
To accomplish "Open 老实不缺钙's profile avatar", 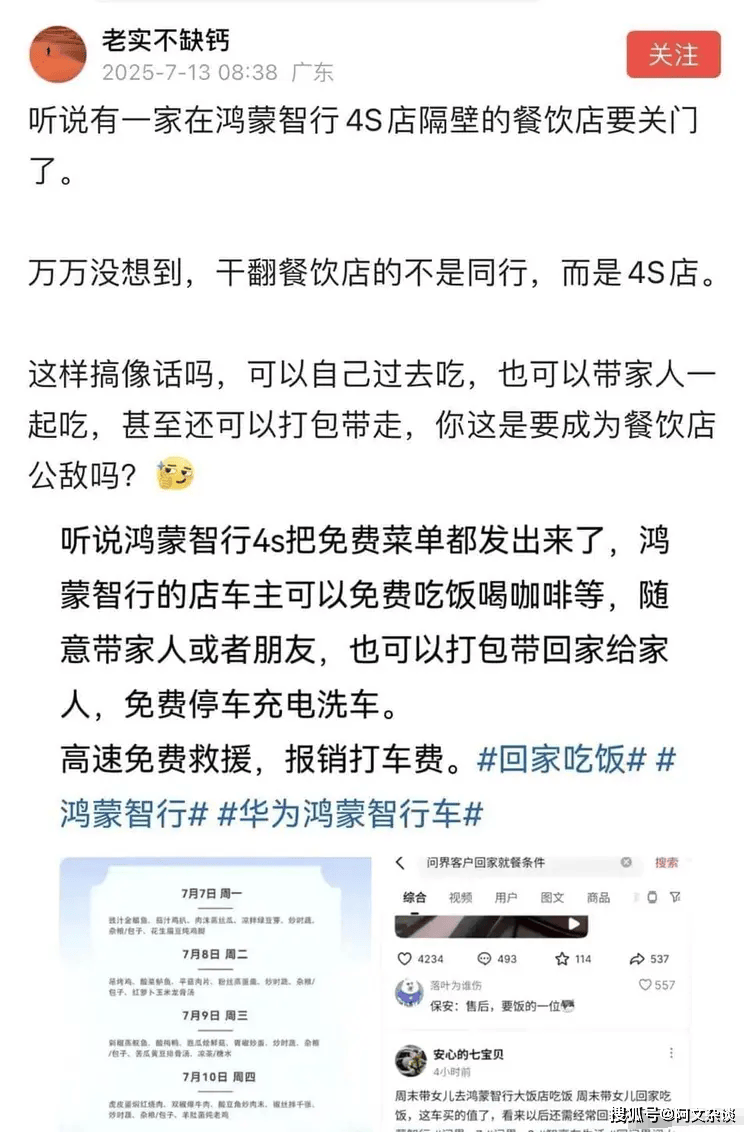I will 58,54.
